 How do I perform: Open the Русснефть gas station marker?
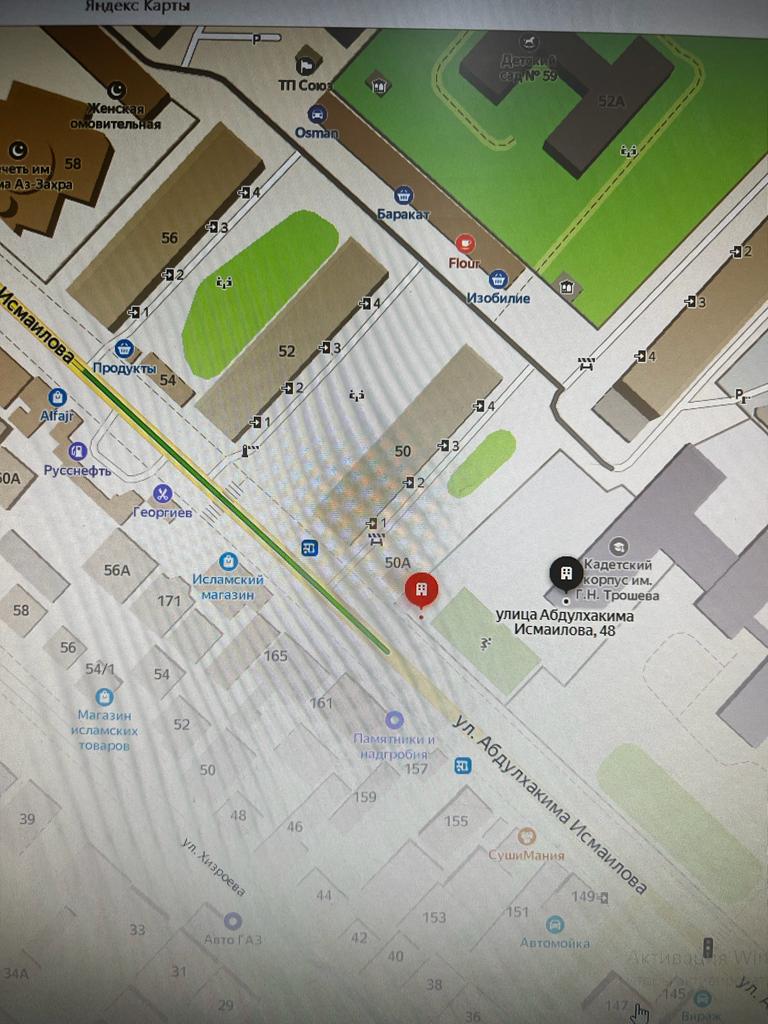tap(77, 451)
